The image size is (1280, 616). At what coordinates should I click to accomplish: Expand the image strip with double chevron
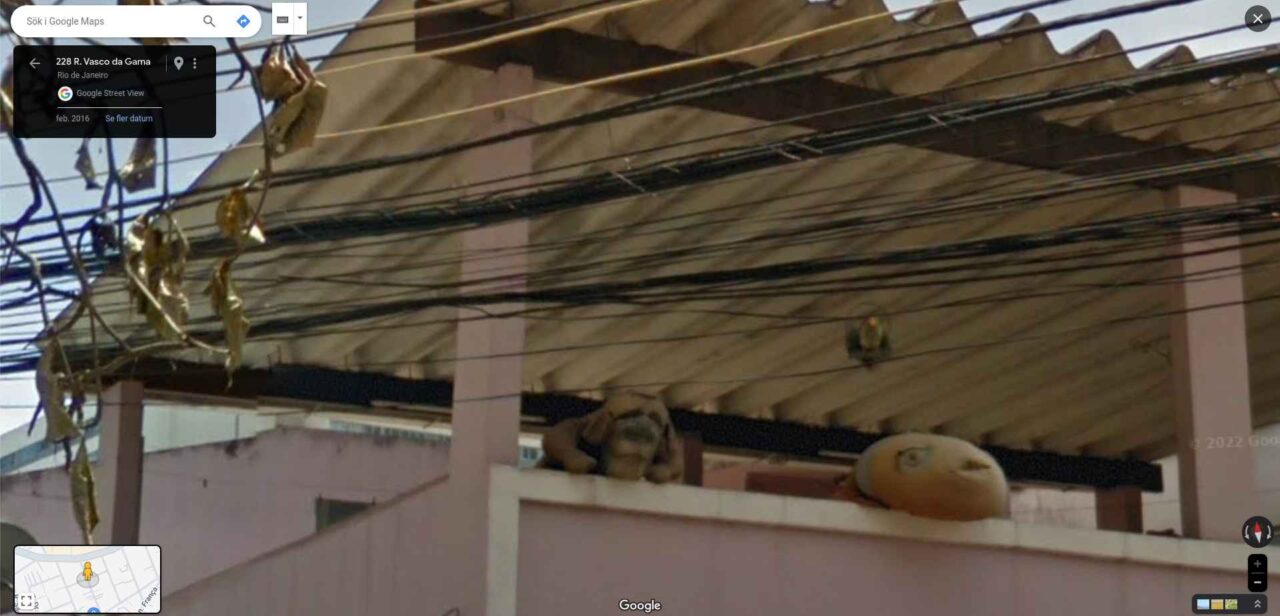click(x=1257, y=605)
